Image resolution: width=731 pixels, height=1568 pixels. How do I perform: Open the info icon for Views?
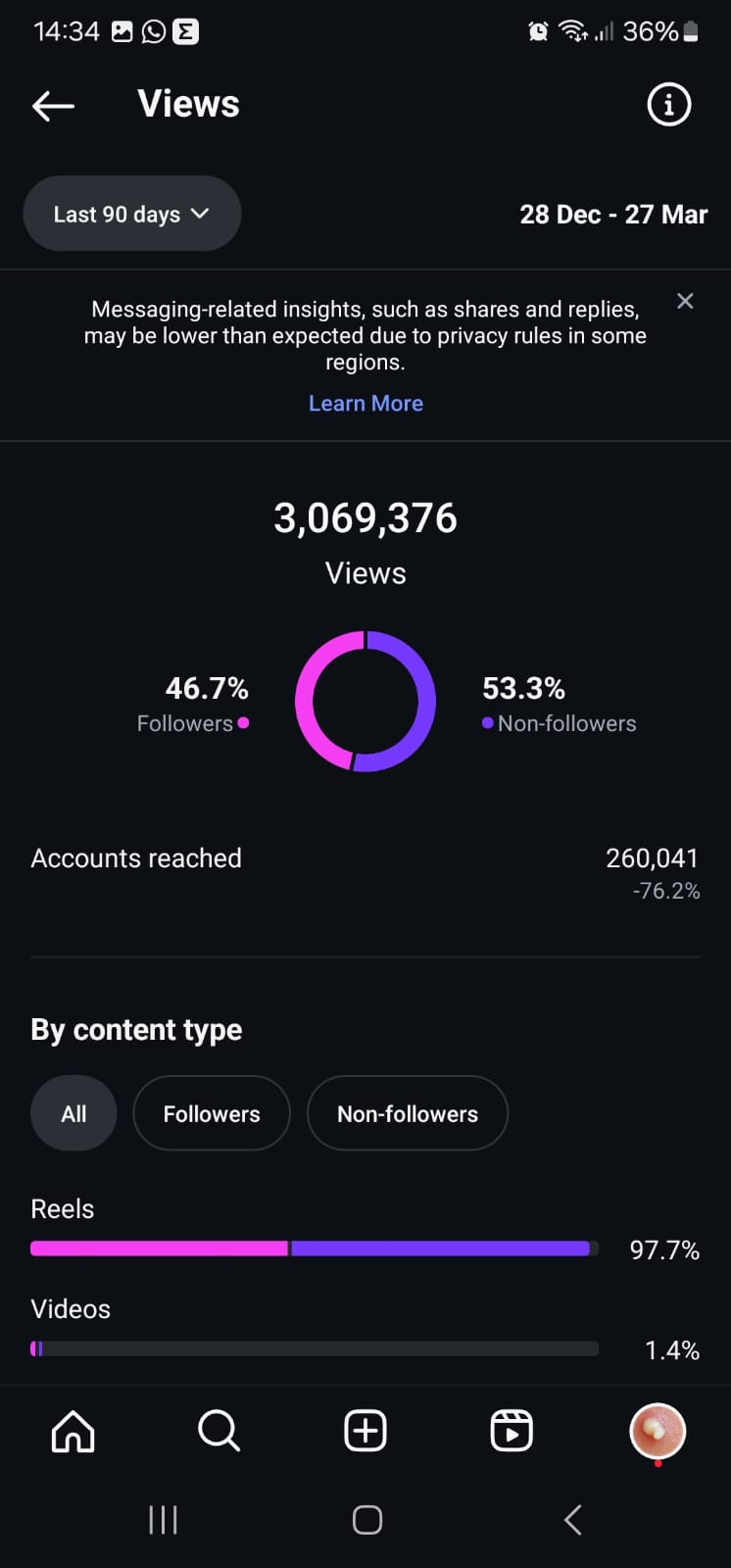click(x=669, y=104)
